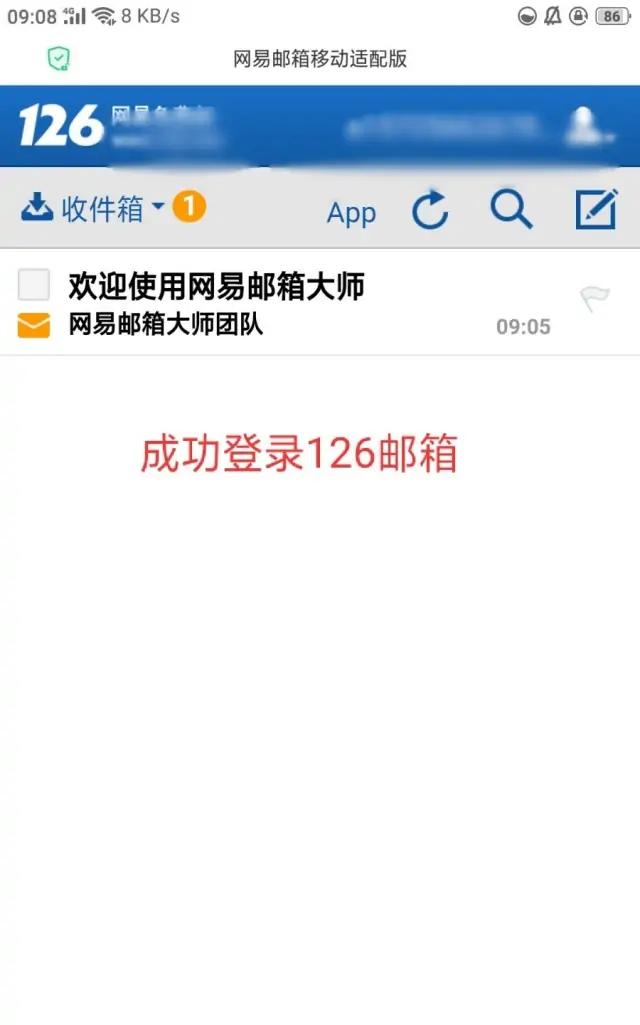Open the account profile icon
The image size is (640, 1025).
click(584, 126)
